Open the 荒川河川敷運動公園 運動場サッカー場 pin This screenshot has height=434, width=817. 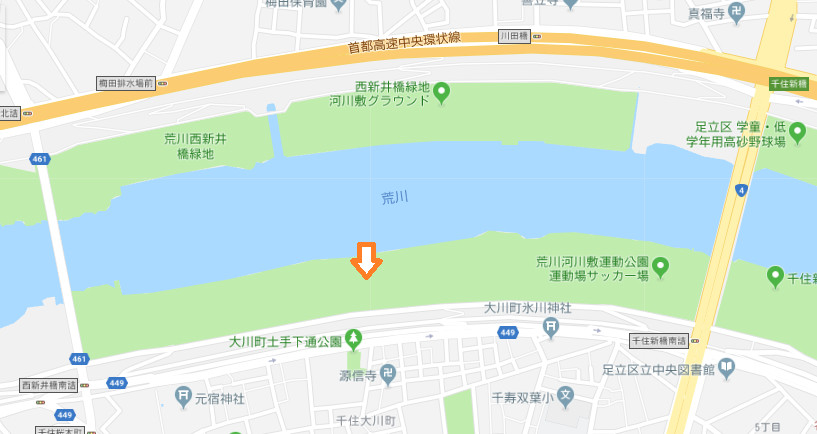(x=661, y=267)
